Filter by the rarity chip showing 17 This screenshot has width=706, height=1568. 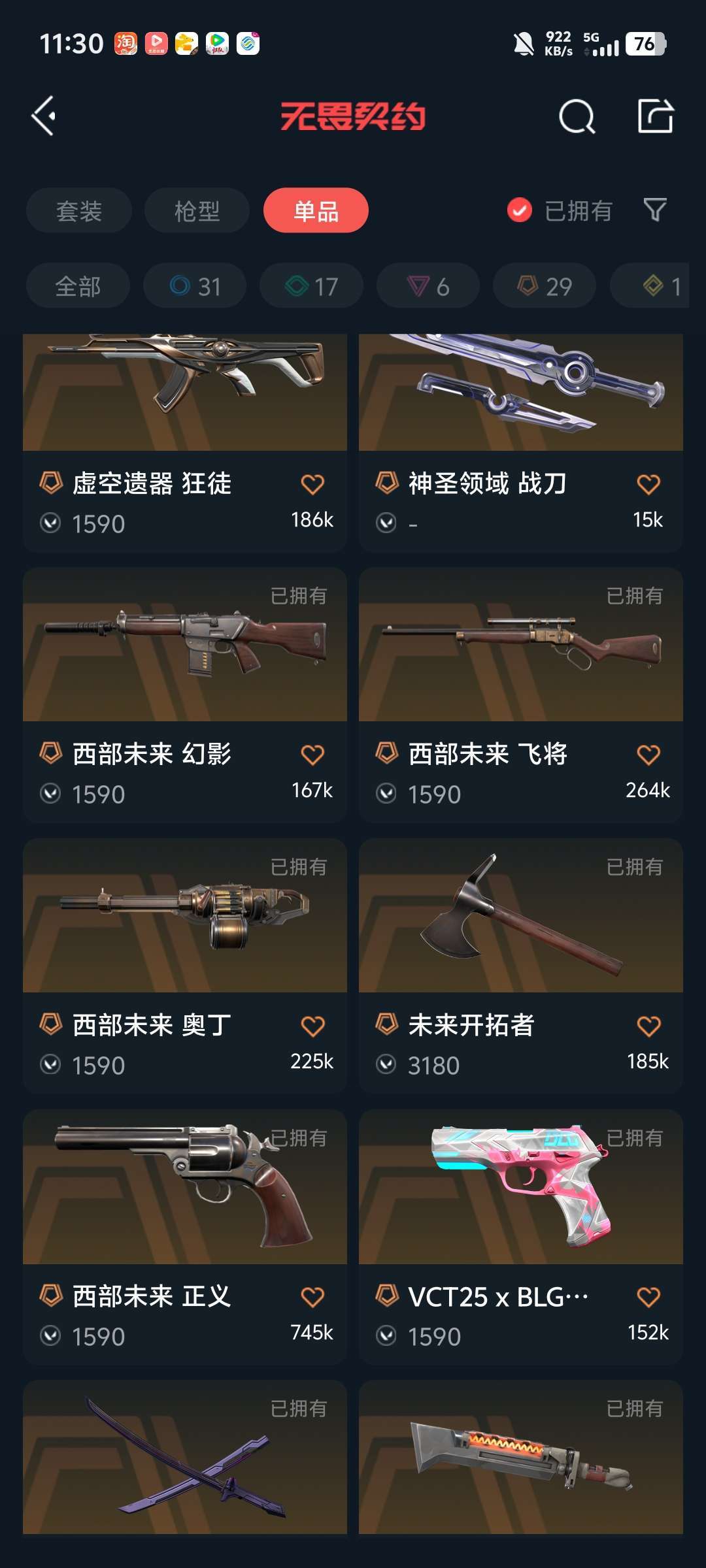[x=311, y=286]
